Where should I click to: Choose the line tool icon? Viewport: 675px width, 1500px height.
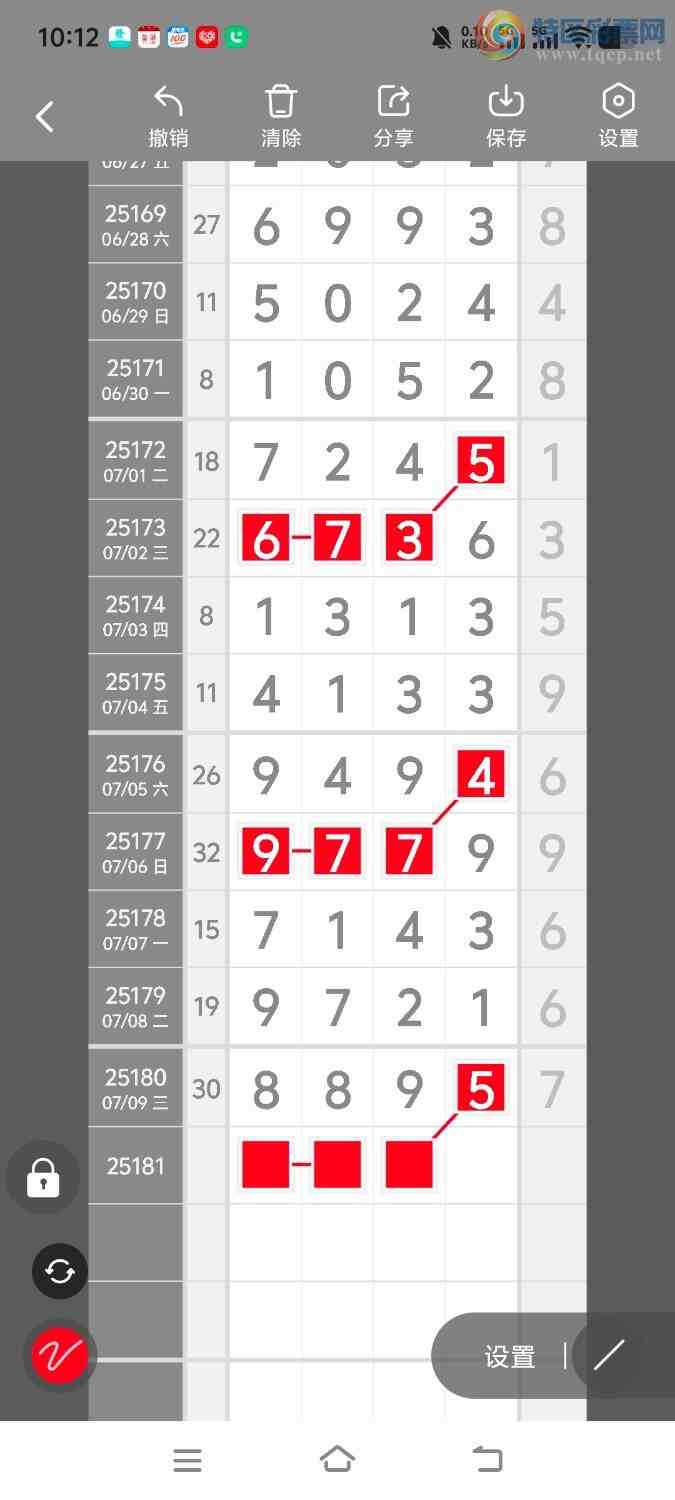(x=609, y=1355)
